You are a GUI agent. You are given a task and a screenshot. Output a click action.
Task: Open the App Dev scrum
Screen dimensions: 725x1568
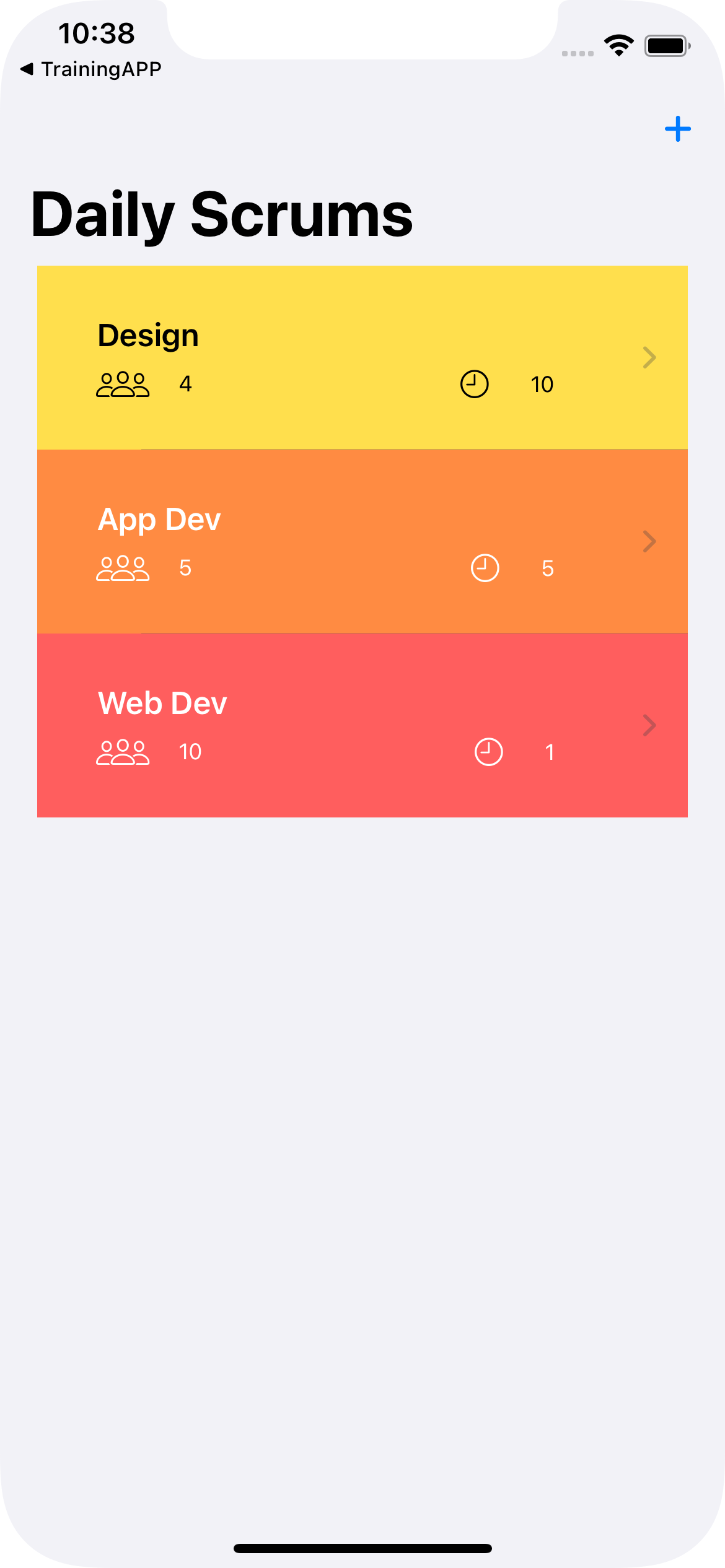362,541
